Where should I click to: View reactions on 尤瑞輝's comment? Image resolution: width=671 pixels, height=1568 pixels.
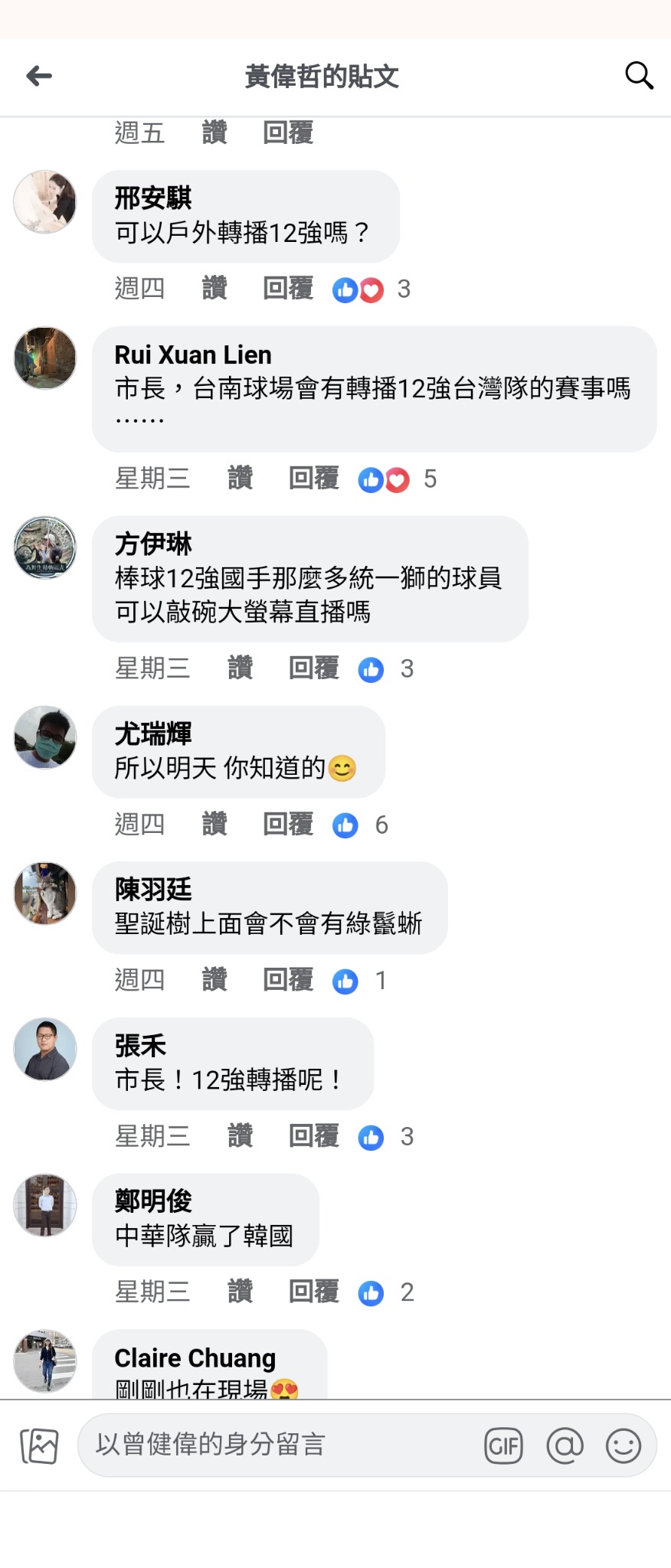tap(360, 825)
